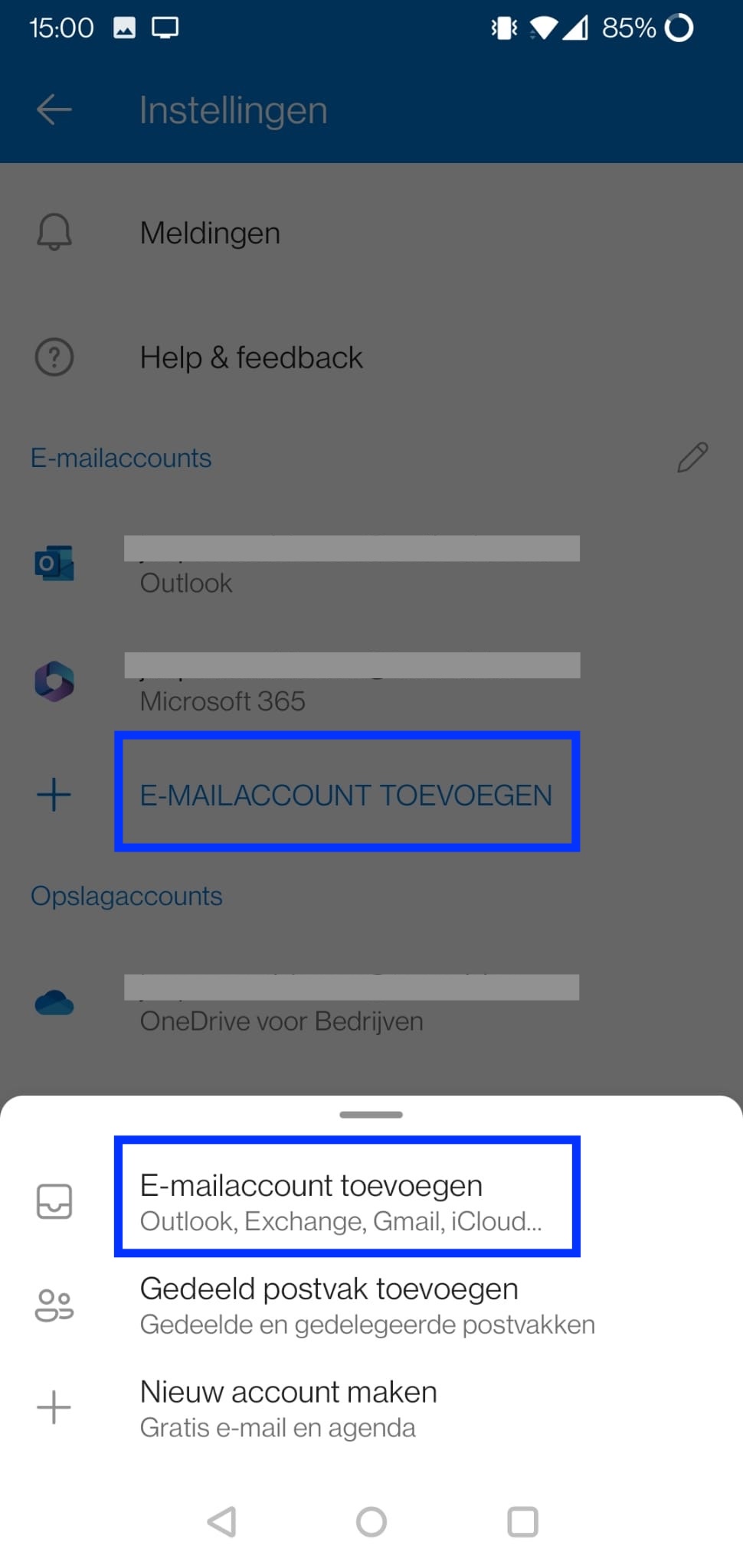This screenshot has width=743, height=1568.
Task: Choose Gedeeld postvak toevoegen
Action: click(x=366, y=1305)
